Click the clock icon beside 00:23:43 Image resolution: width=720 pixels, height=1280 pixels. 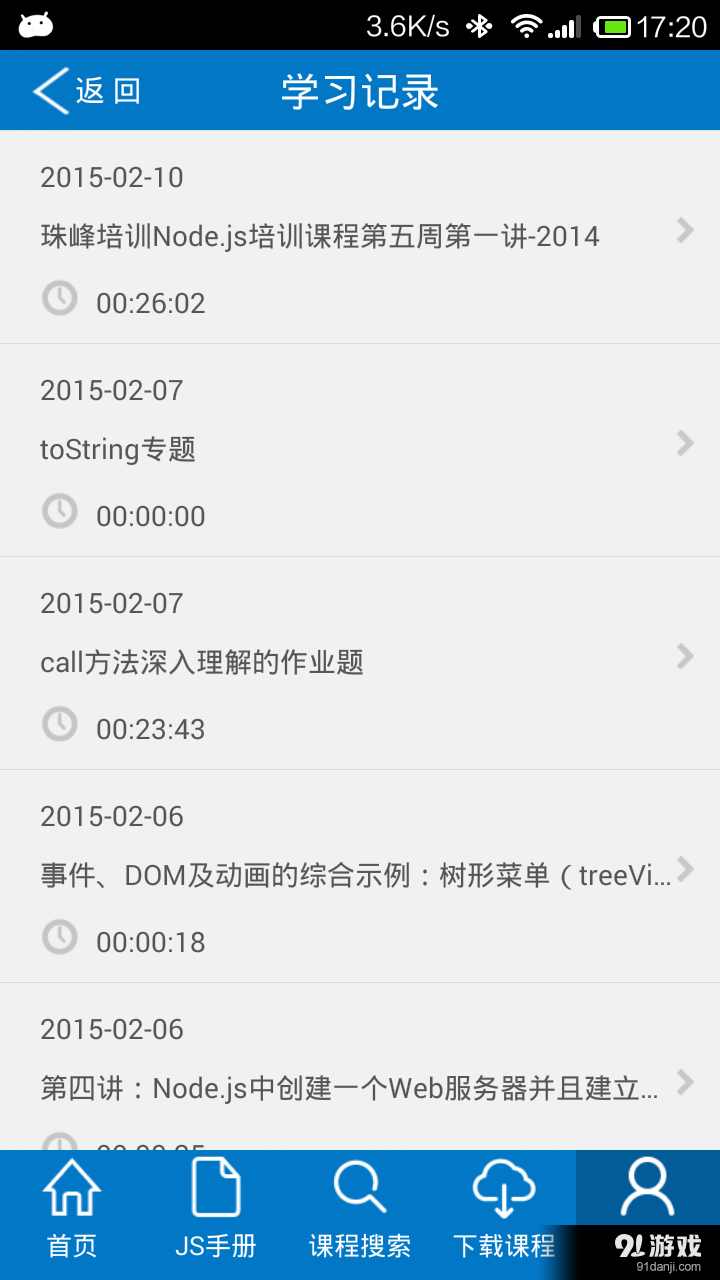coord(60,724)
